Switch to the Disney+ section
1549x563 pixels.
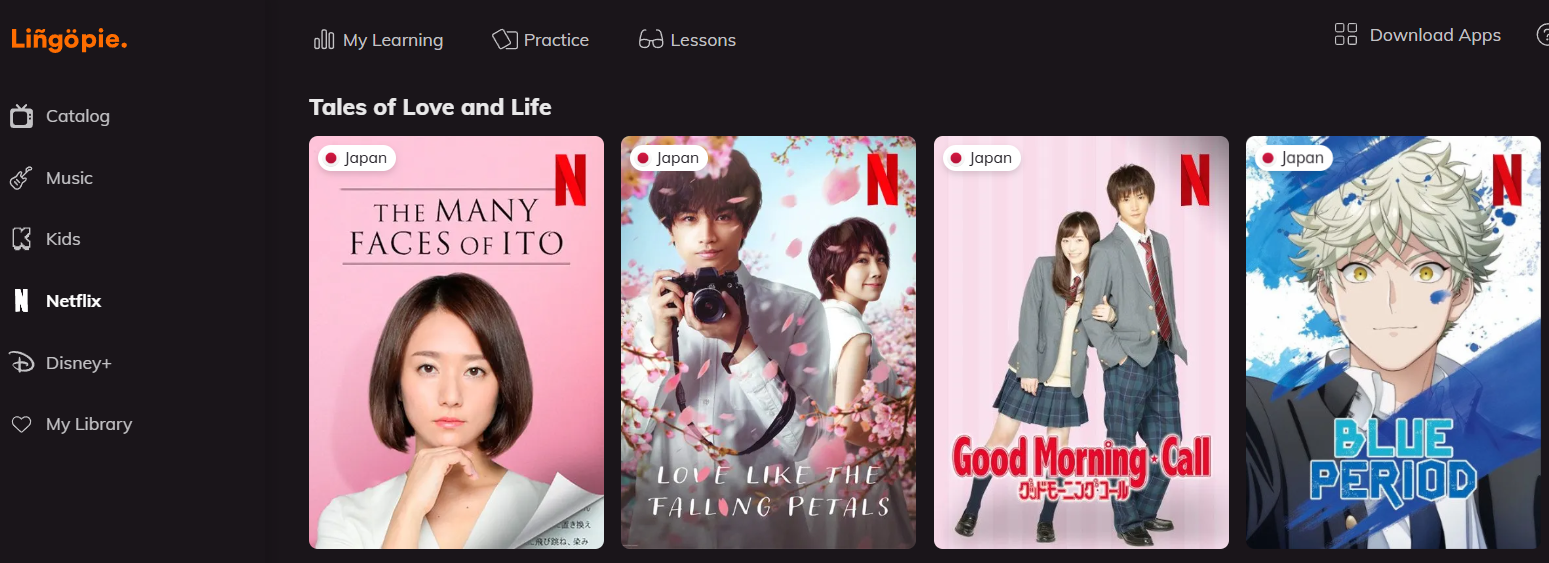coord(61,363)
